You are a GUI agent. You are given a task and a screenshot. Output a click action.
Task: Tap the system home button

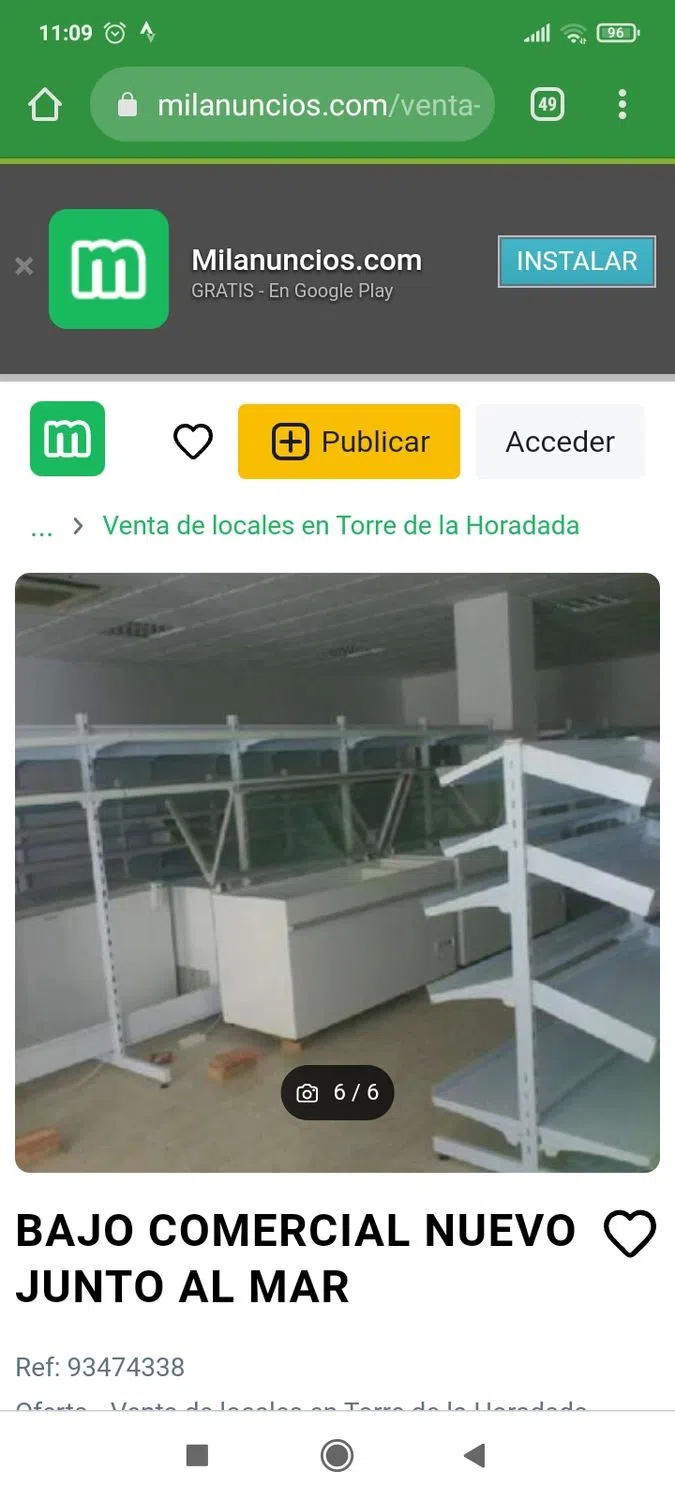coord(337,1455)
